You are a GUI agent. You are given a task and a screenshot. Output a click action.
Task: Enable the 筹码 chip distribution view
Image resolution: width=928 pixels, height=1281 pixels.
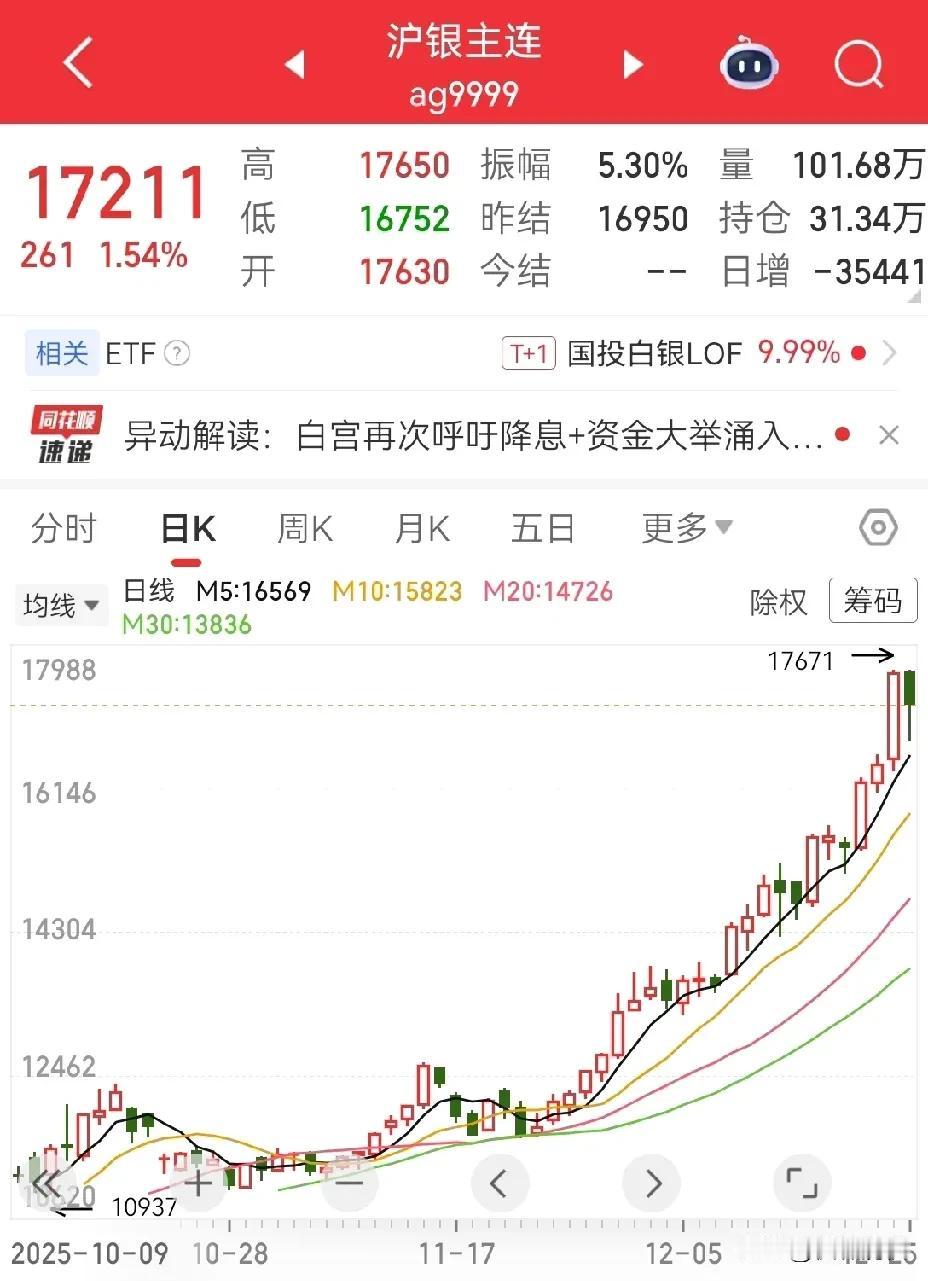pyautogui.click(x=873, y=601)
